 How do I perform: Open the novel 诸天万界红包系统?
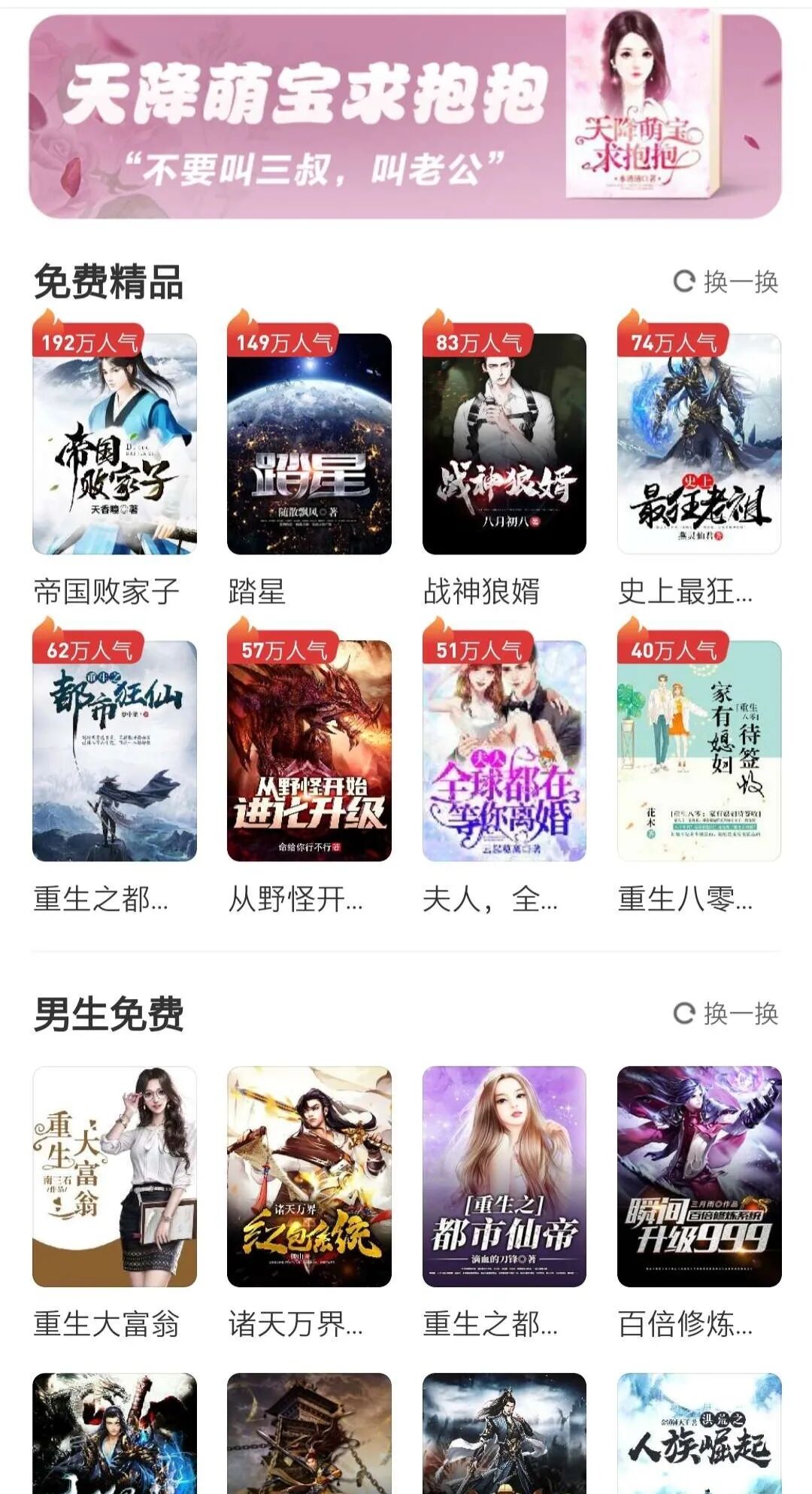[309, 1177]
